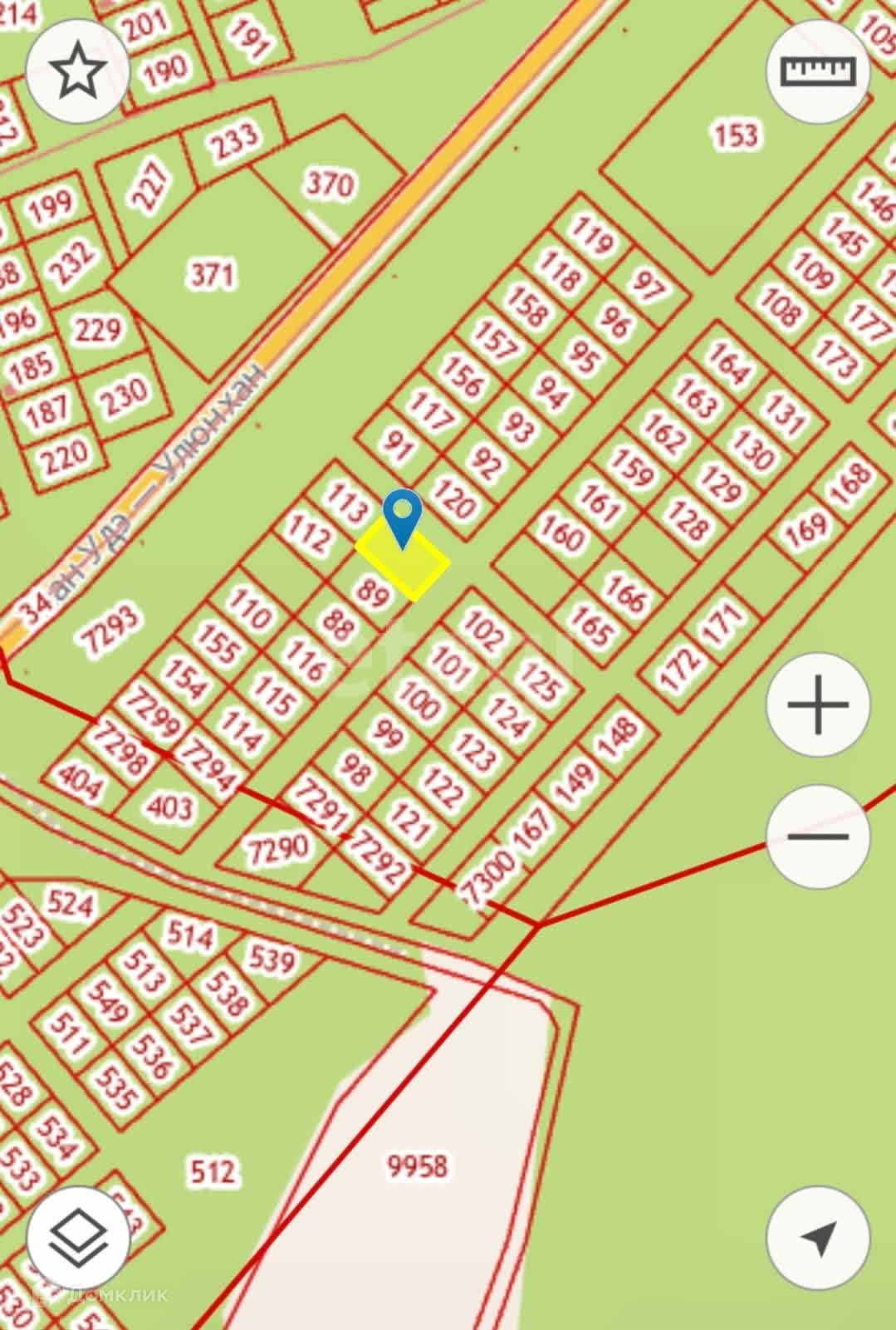Image resolution: width=896 pixels, height=1330 pixels.
Task: Open the ruler measurement tool
Action: 818,71
